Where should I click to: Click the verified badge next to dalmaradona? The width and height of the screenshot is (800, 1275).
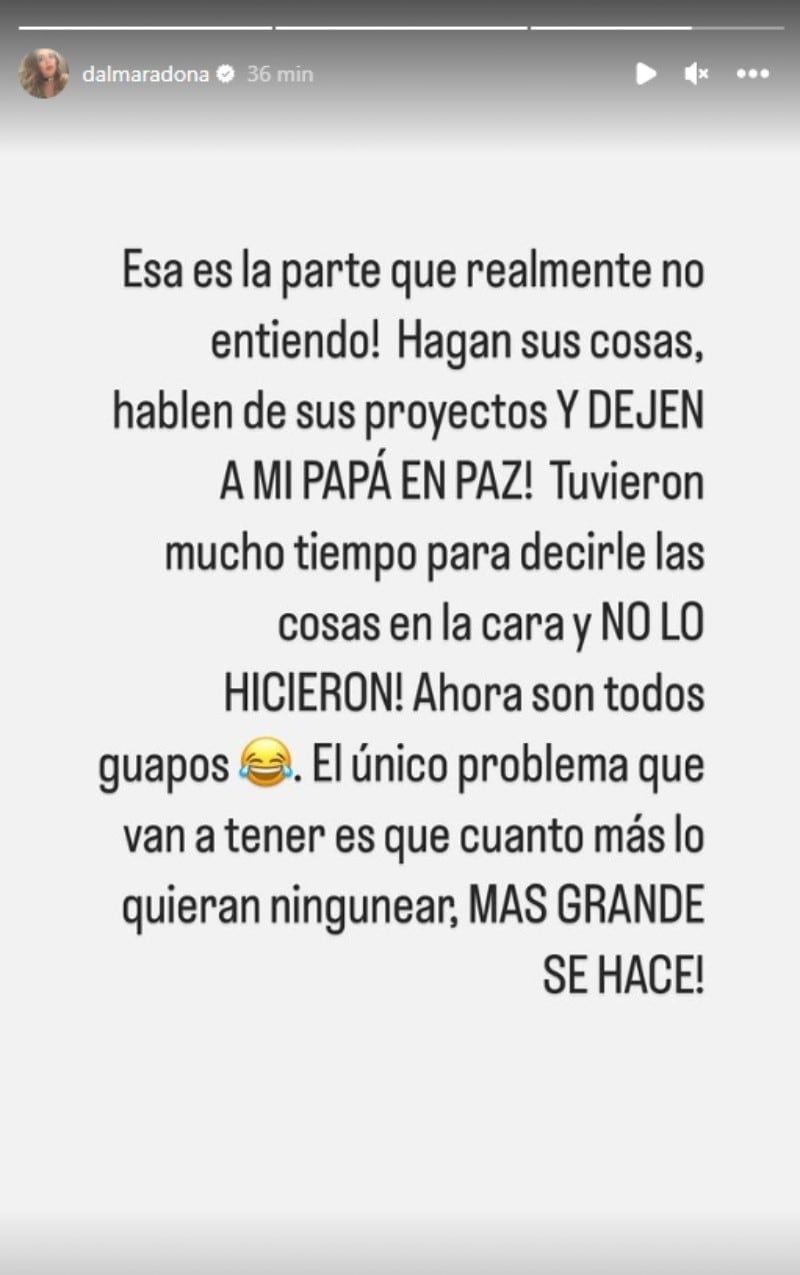[x=226, y=71]
